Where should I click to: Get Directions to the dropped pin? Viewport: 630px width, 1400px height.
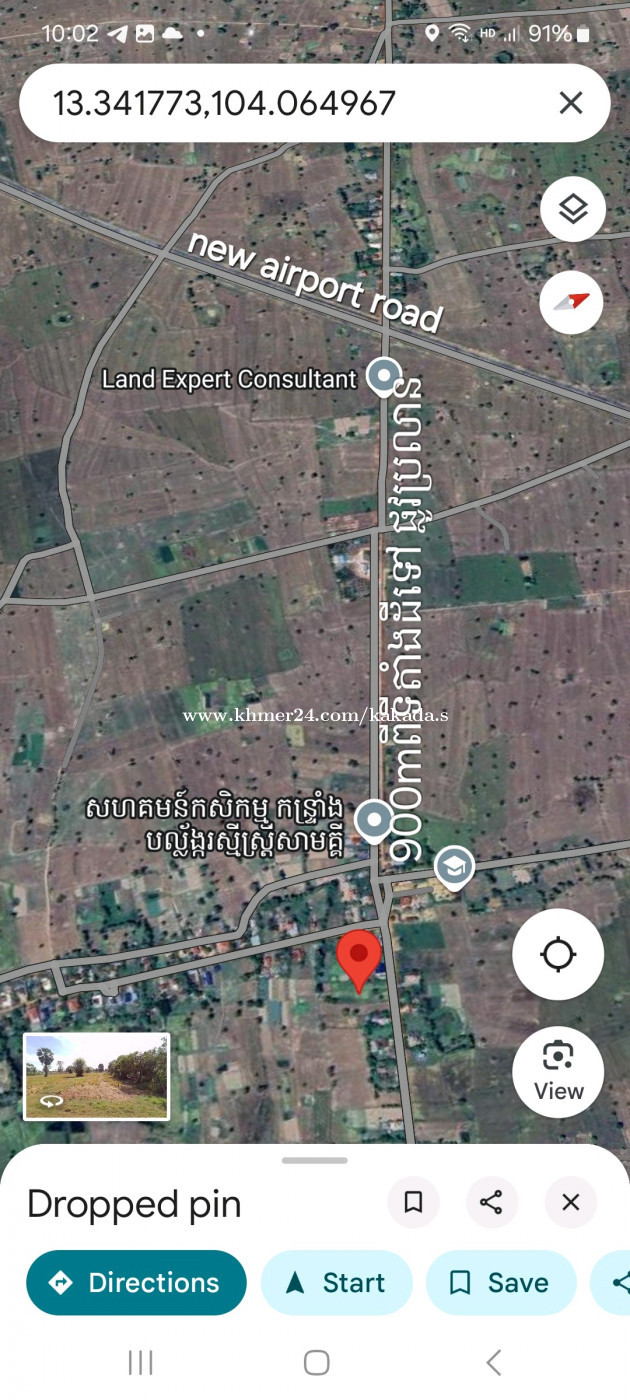[136, 1283]
